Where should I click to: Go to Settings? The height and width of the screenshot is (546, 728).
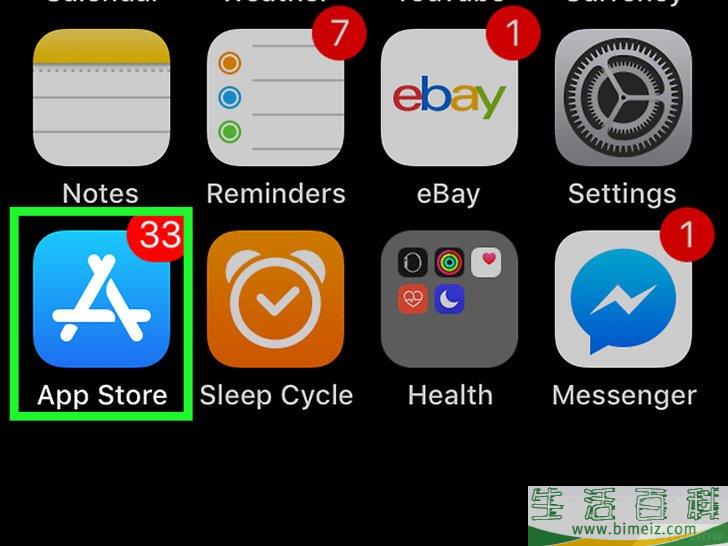(x=623, y=97)
